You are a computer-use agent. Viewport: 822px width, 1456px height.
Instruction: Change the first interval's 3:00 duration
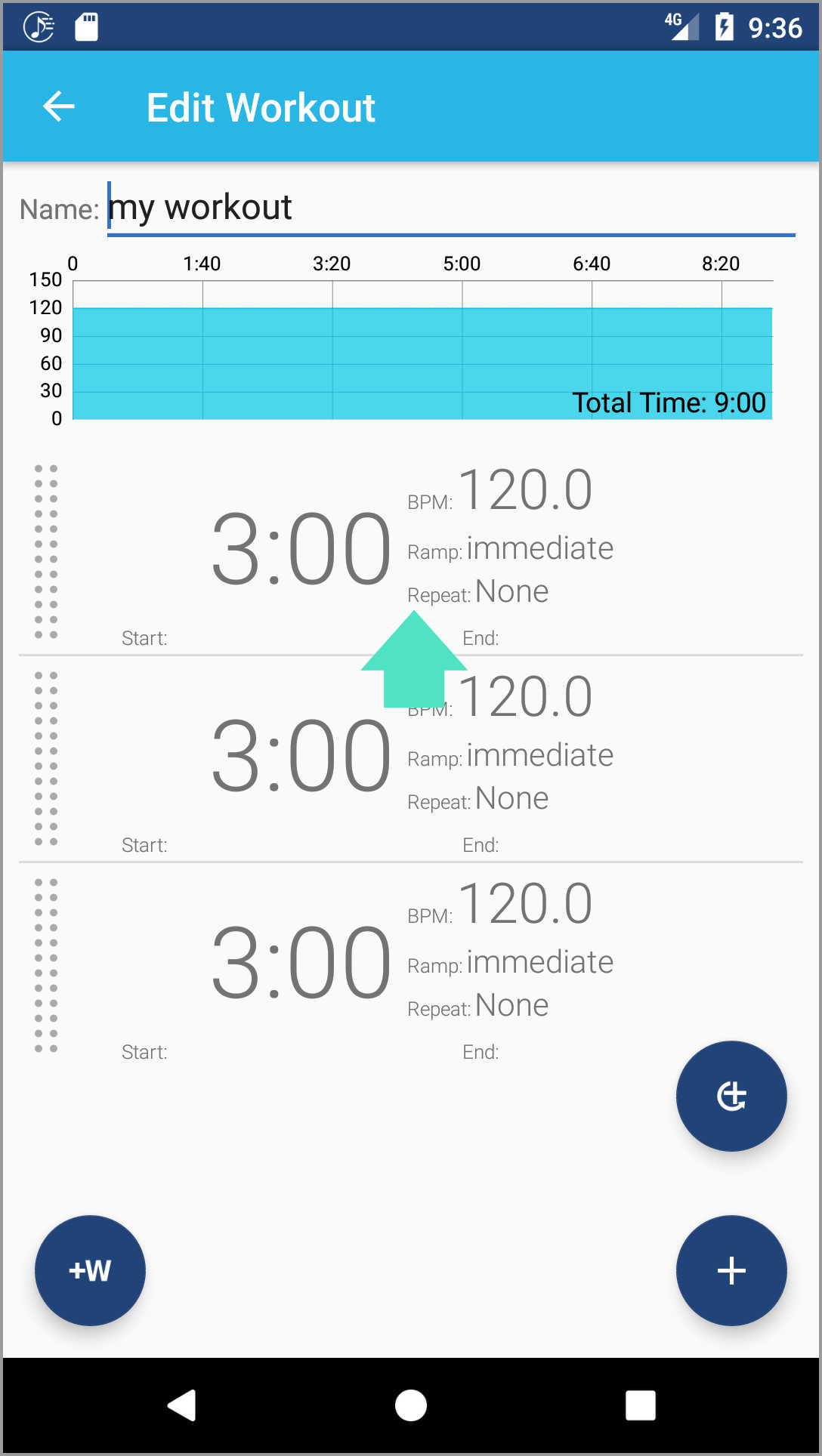(301, 549)
